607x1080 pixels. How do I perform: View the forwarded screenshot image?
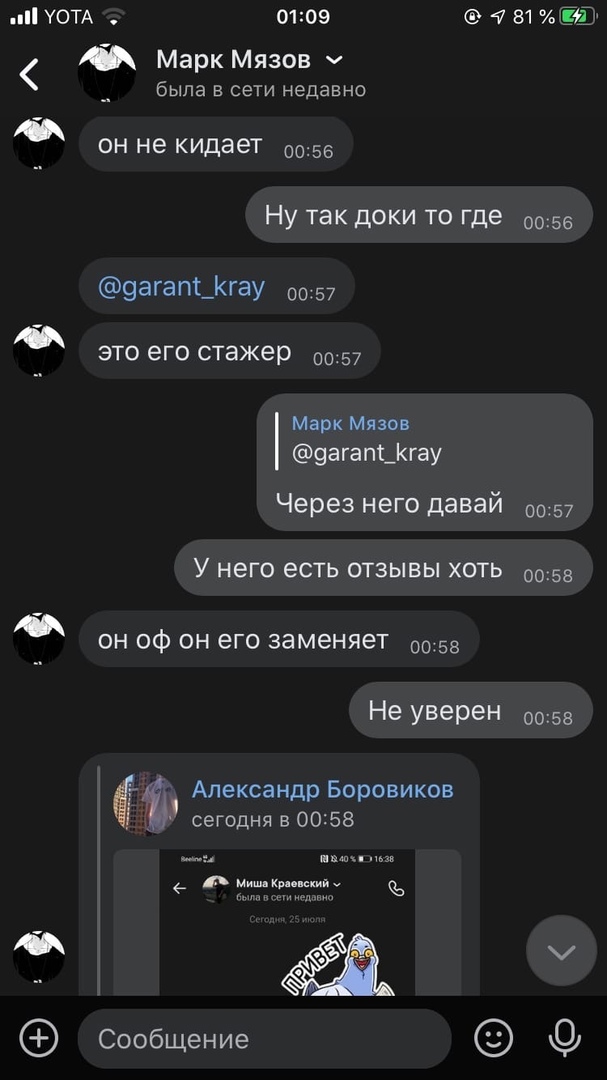pos(287,920)
